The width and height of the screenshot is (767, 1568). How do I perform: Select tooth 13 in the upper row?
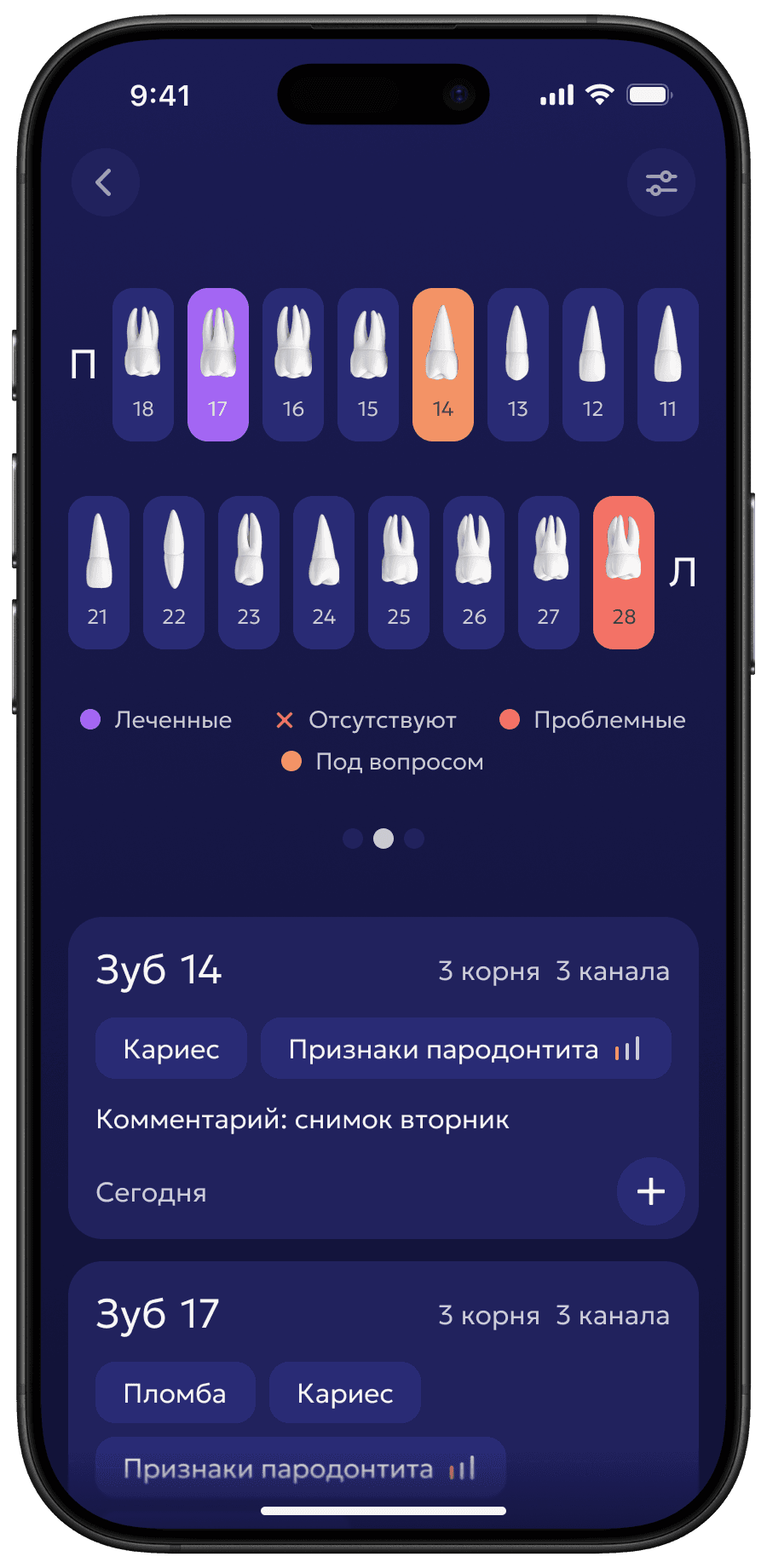tap(518, 365)
